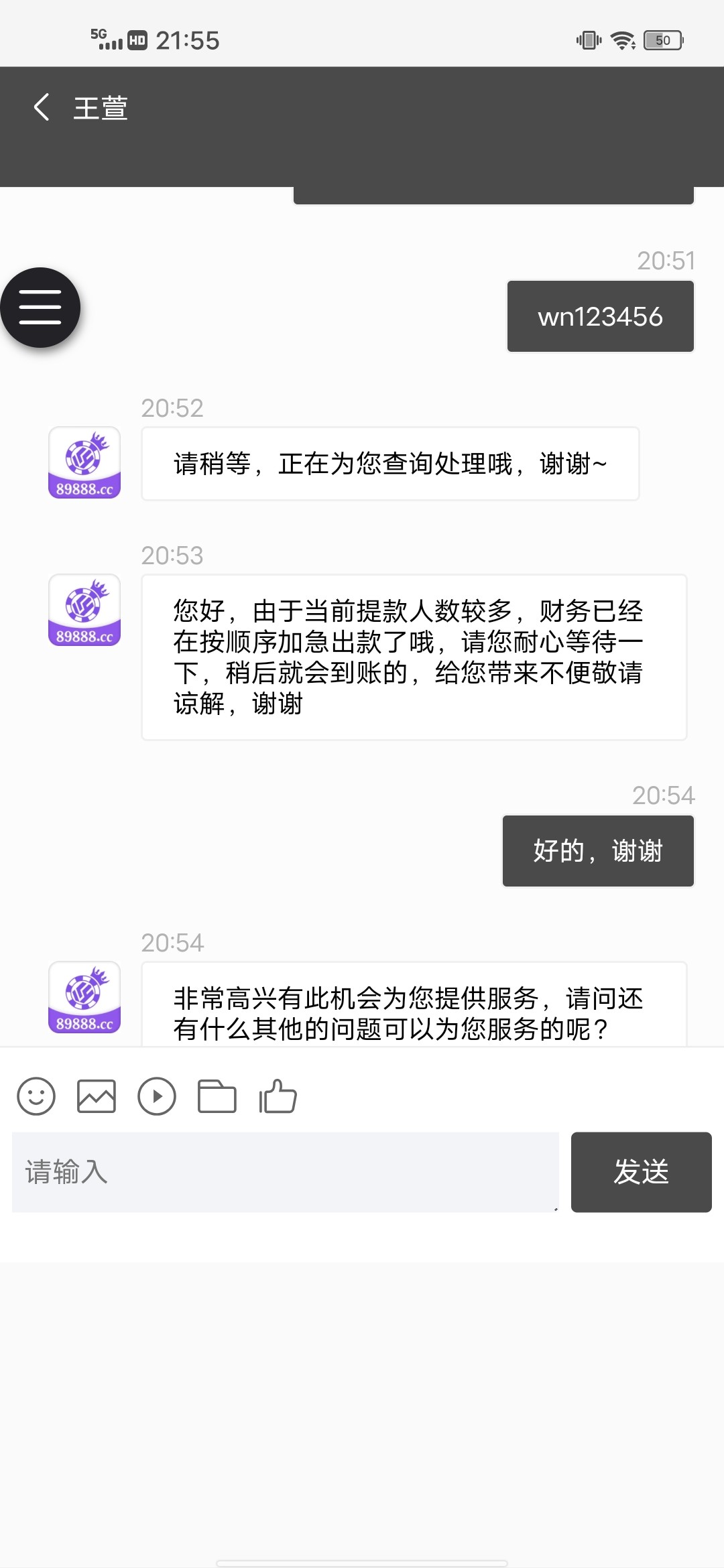724x1568 pixels.
Task: Attach an image to the chat
Action: tap(97, 1097)
